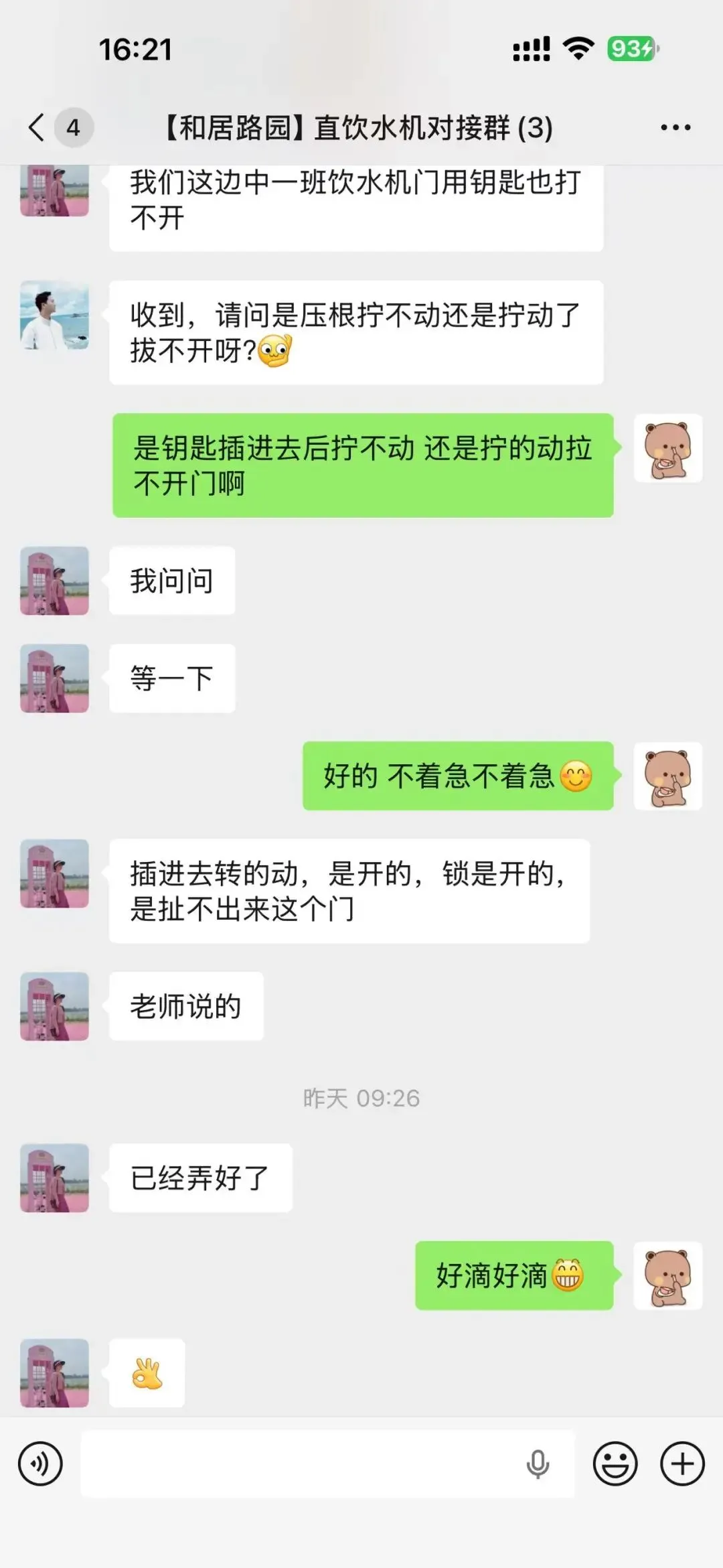Open the plus attachments menu
The height and width of the screenshot is (1568, 723).
pos(682,1464)
